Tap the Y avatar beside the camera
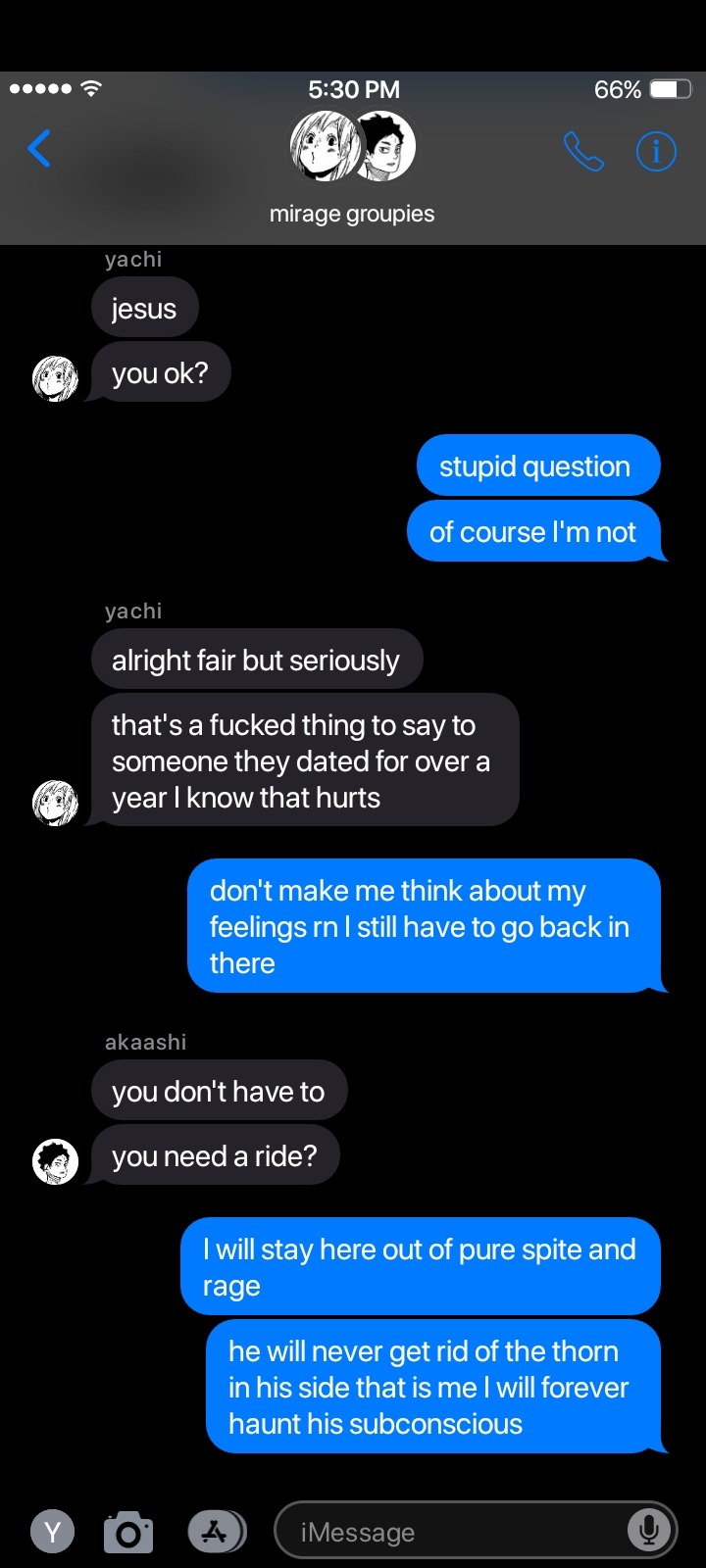The width and height of the screenshot is (706, 1568). (53, 1532)
